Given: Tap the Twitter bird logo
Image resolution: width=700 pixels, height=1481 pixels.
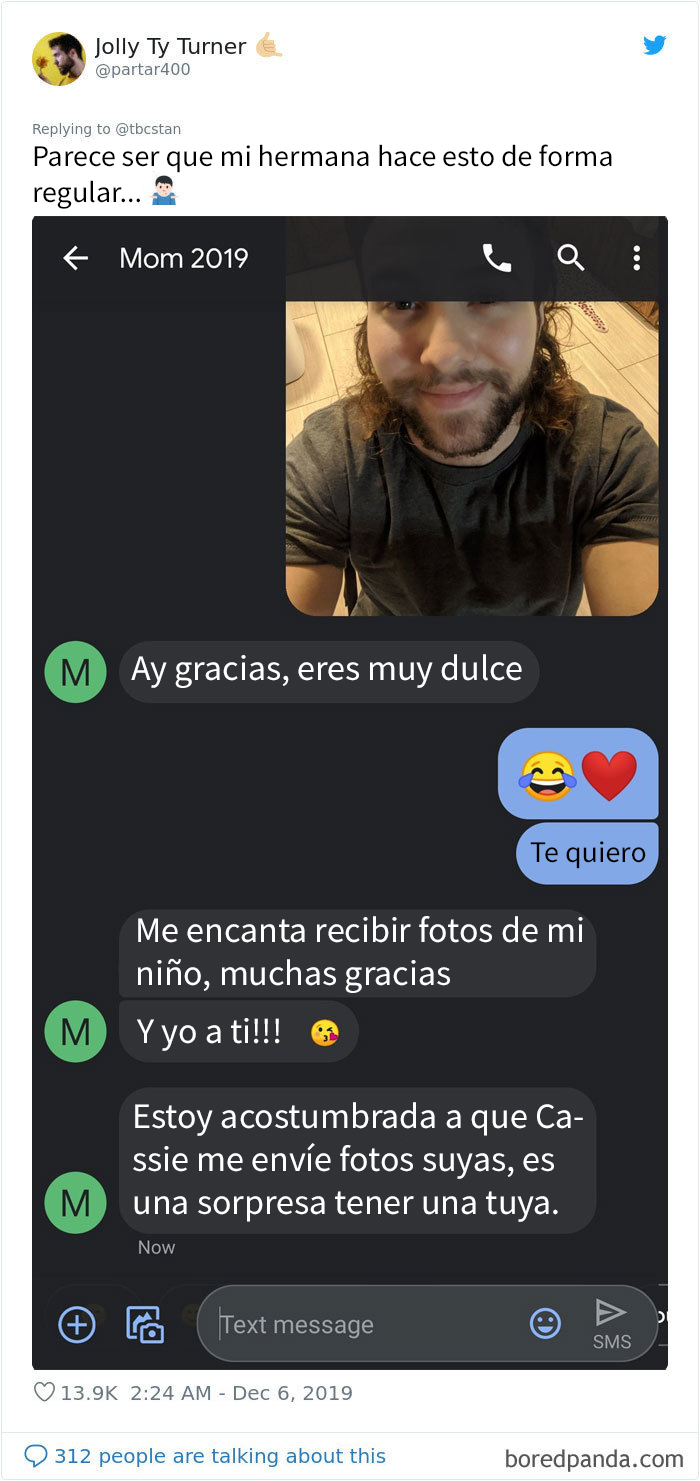Looking at the screenshot, I should (x=654, y=45).
